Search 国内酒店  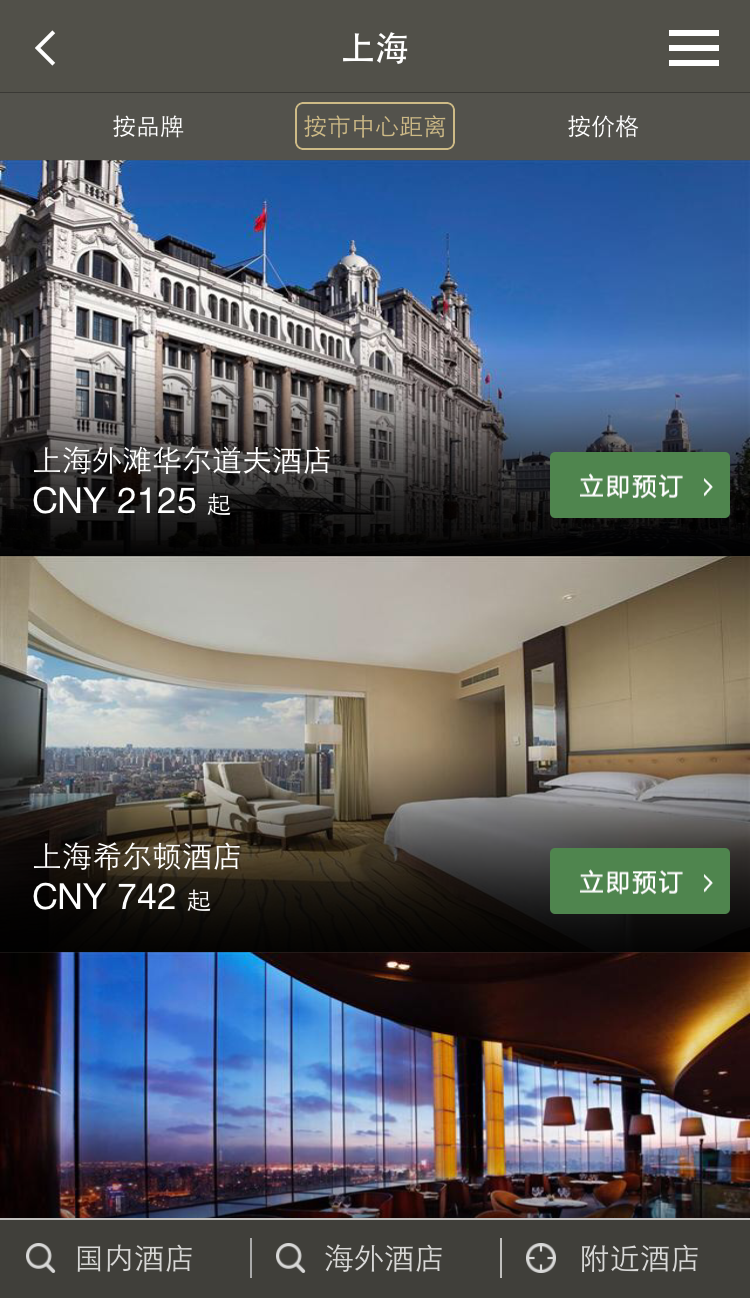tap(110, 1258)
